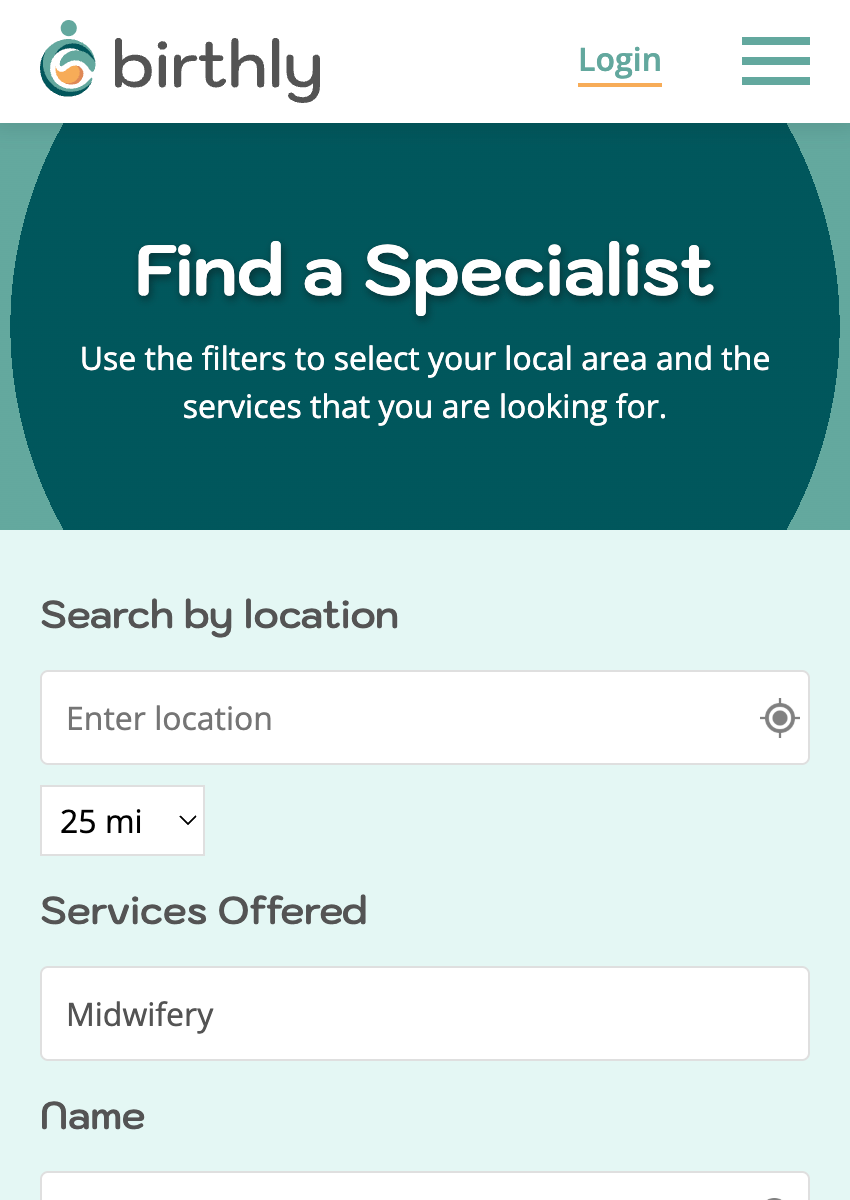Focus the Enter location field
Viewport: 850px width, 1200px height.
pos(400,718)
